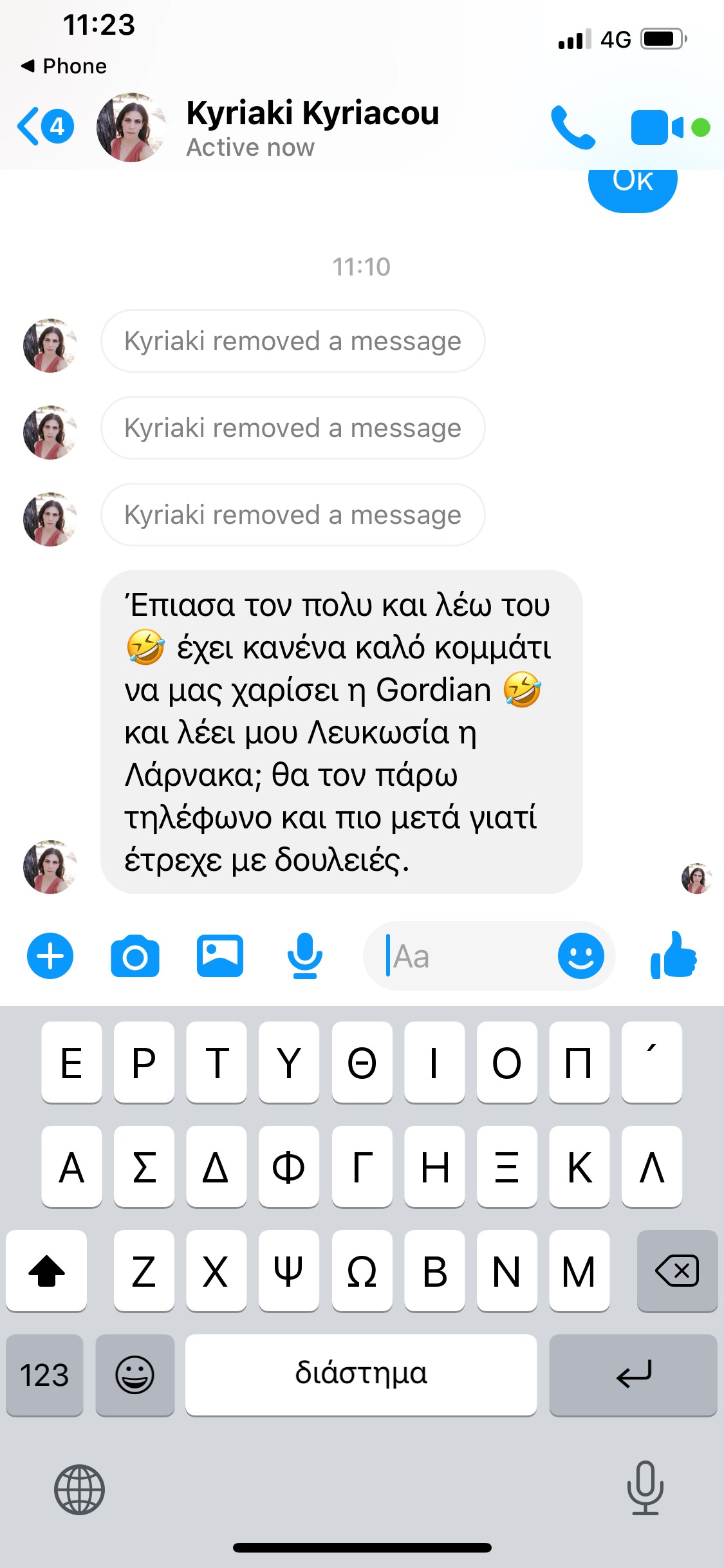Tap the διάστημα space bar
Image resolution: width=724 pixels, height=1568 pixels.
361,1375
